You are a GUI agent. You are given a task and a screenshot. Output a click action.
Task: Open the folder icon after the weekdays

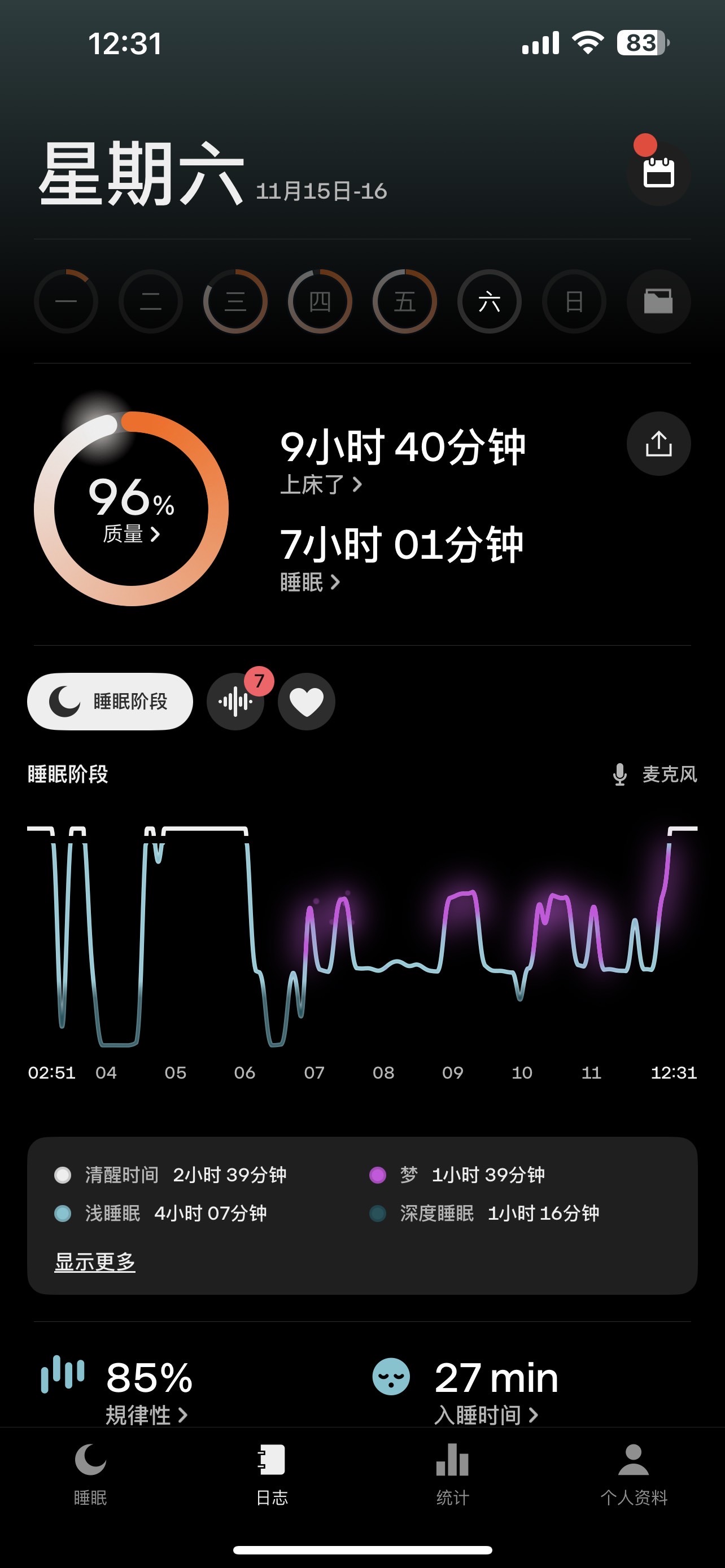[x=658, y=301]
